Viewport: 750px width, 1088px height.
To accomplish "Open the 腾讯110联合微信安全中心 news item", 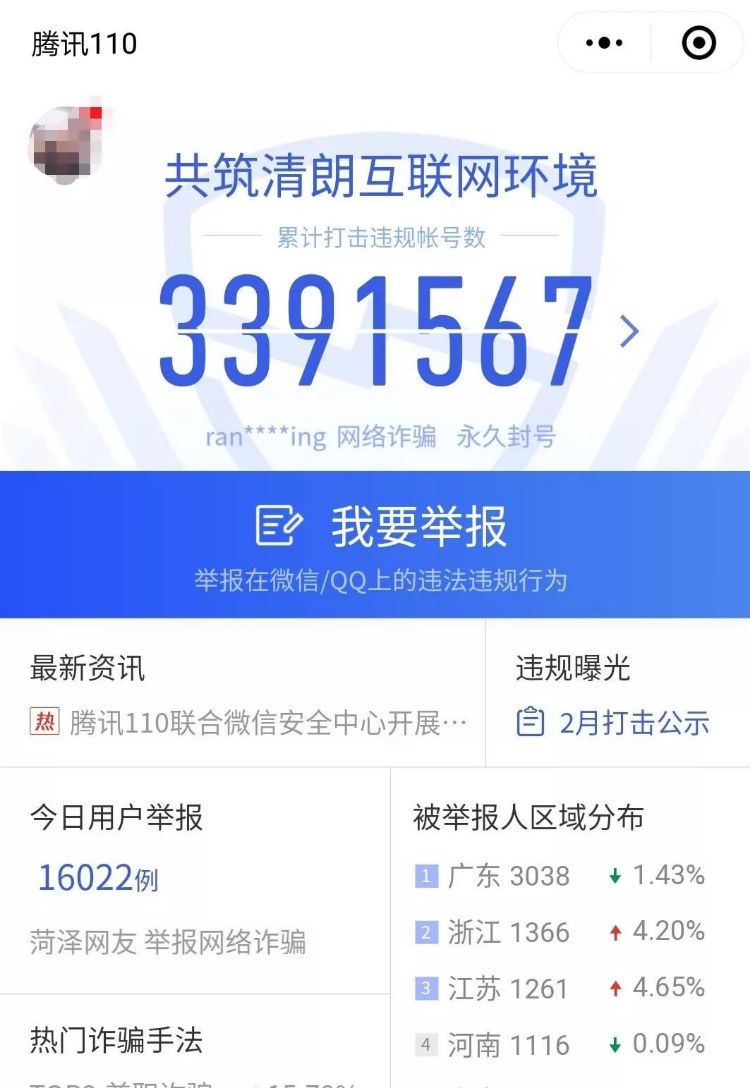I will [x=250, y=722].
